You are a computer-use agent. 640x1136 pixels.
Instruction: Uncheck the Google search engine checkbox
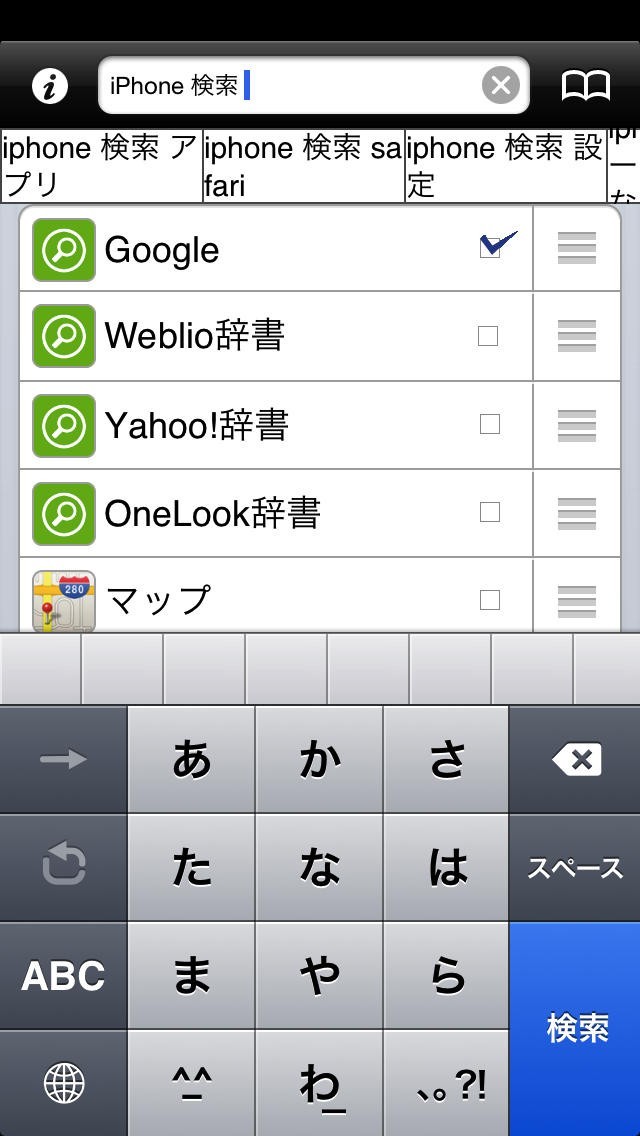490,248
